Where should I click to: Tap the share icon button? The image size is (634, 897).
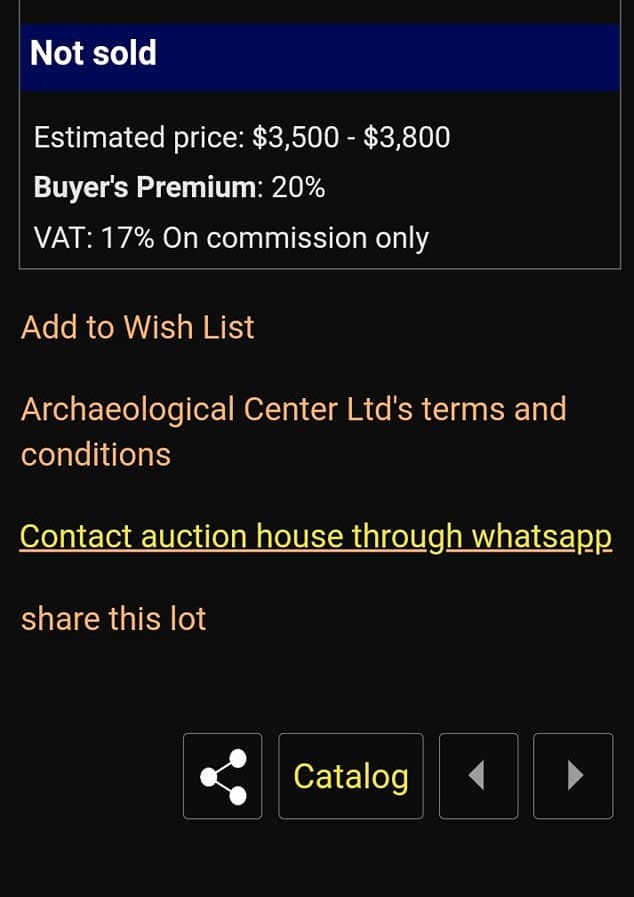[x=222, y=776]
